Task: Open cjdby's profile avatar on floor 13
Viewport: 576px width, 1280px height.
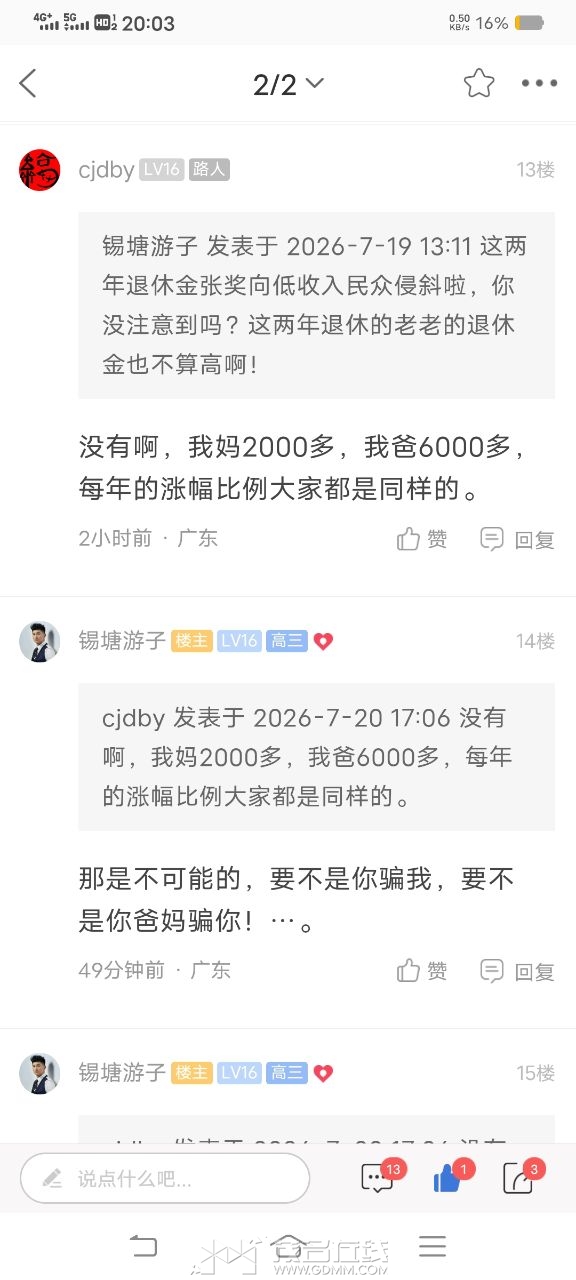Action: pos(40,170)
